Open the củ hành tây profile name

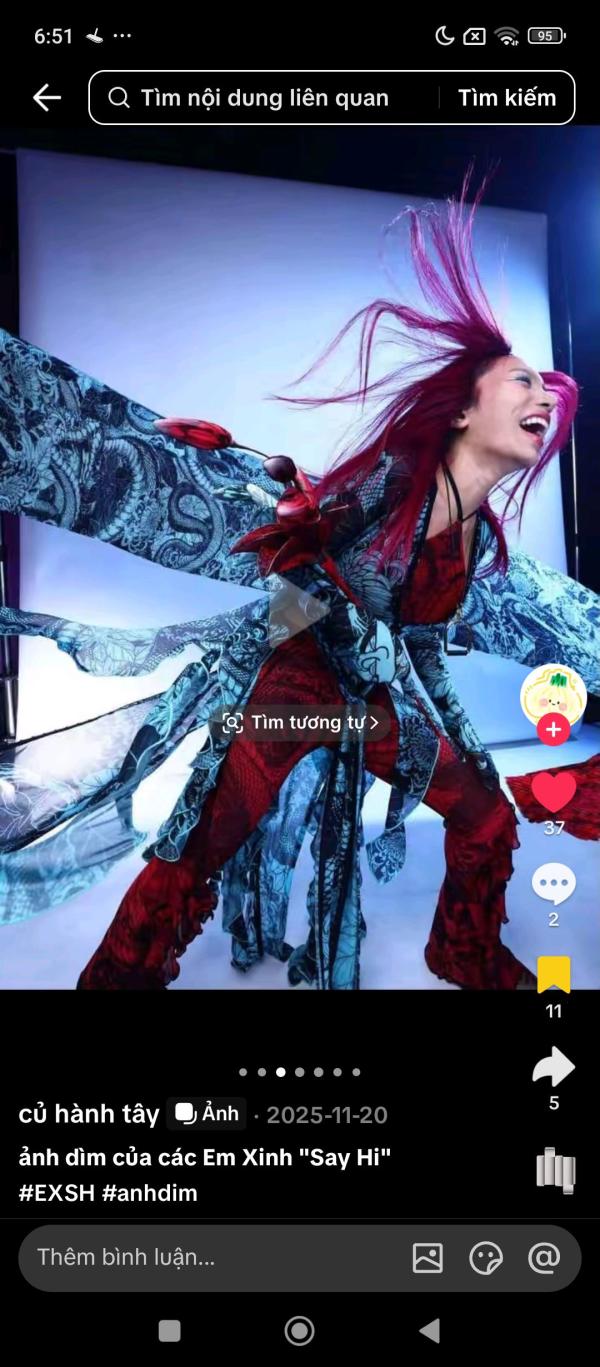89,1114
